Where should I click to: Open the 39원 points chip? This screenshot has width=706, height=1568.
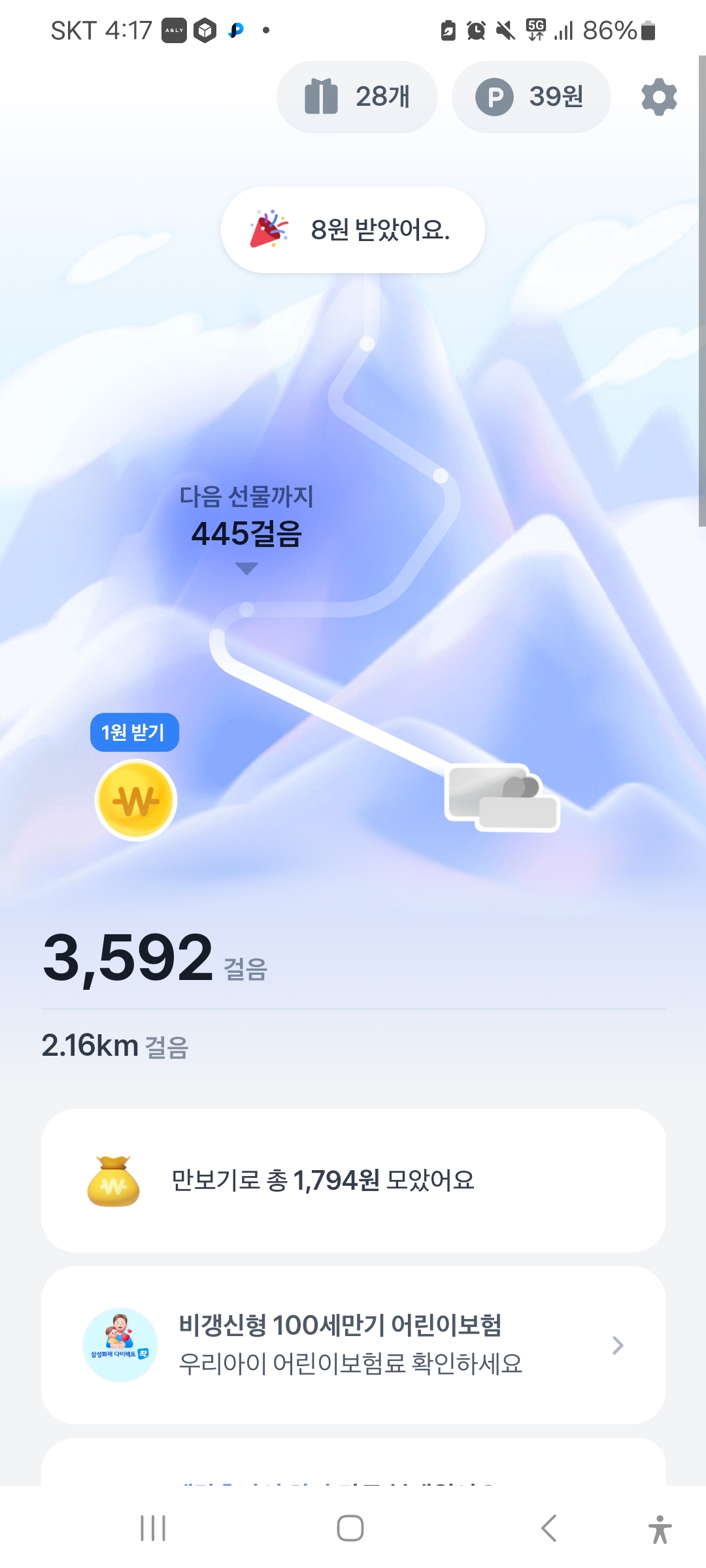point(531,97)
